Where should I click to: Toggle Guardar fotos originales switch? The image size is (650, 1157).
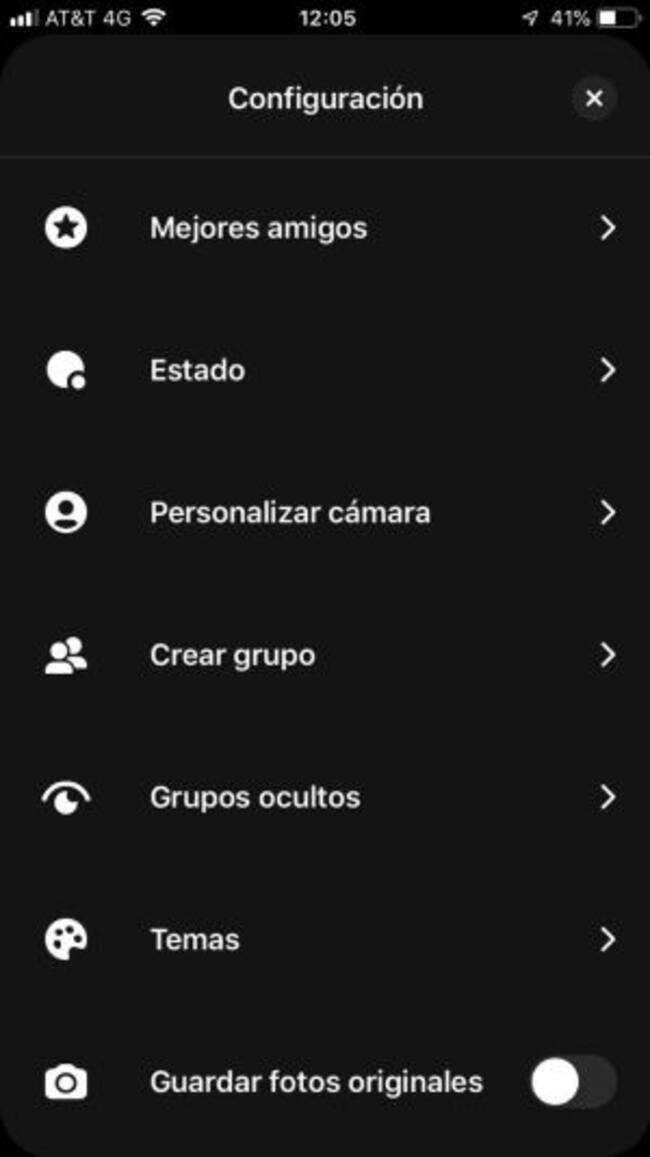573,1081
